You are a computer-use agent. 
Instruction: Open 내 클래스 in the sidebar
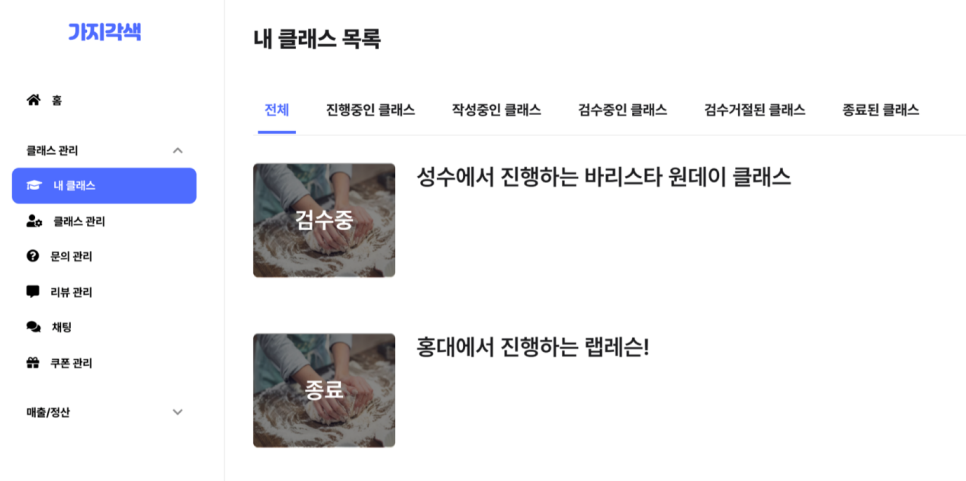tap(104, 185)
